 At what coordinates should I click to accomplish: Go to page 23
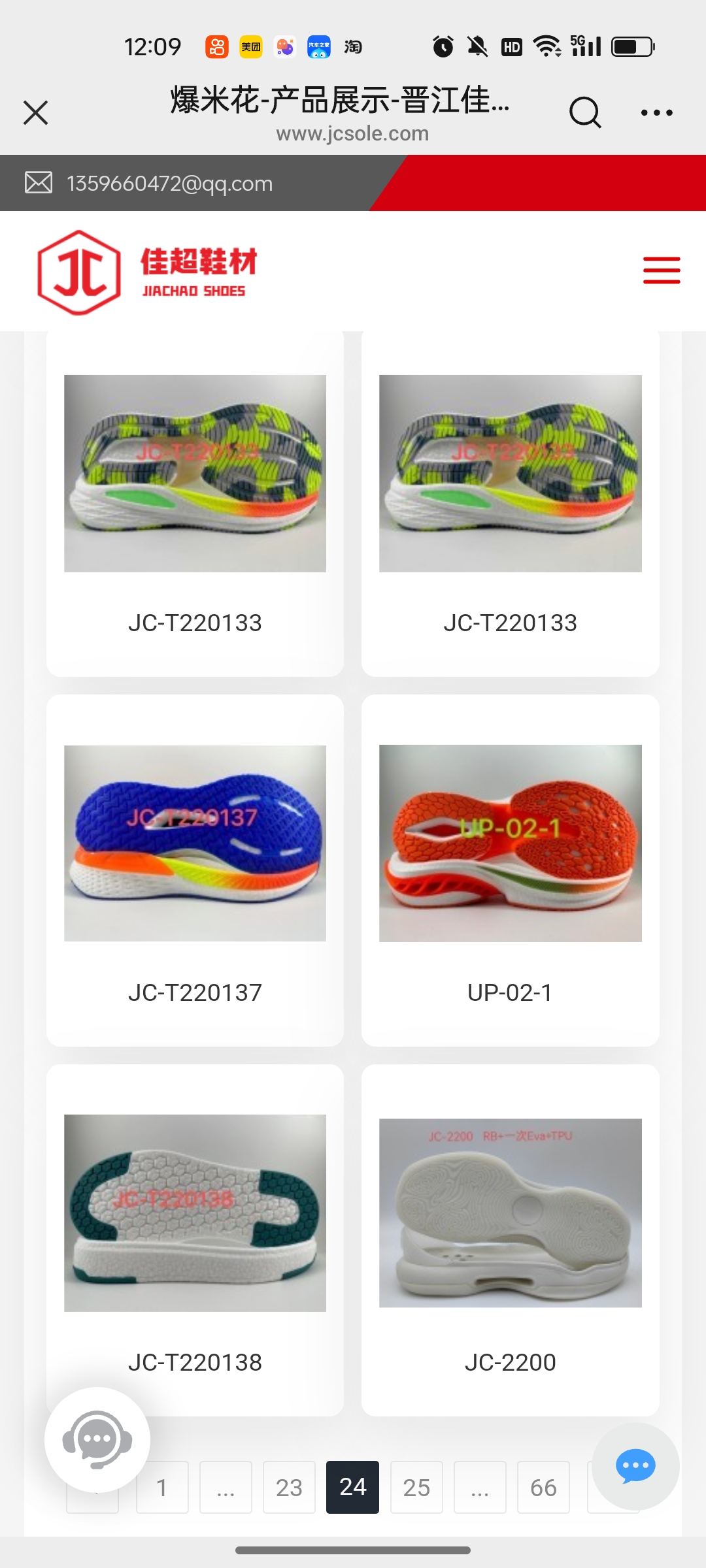pos(289,1488)
